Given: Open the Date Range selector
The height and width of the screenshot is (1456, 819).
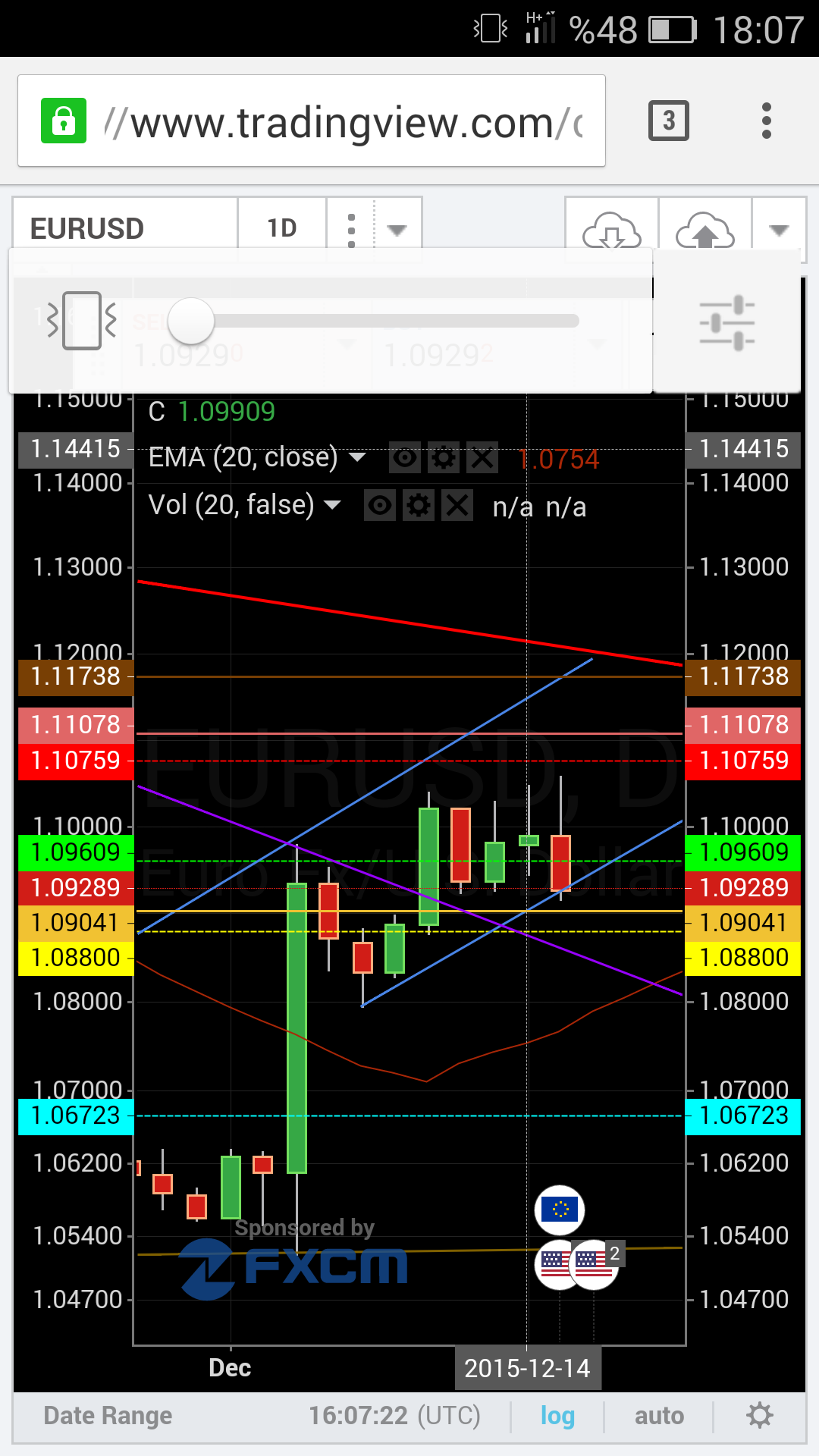Looking at the screenshot, I should (108, 1416).
